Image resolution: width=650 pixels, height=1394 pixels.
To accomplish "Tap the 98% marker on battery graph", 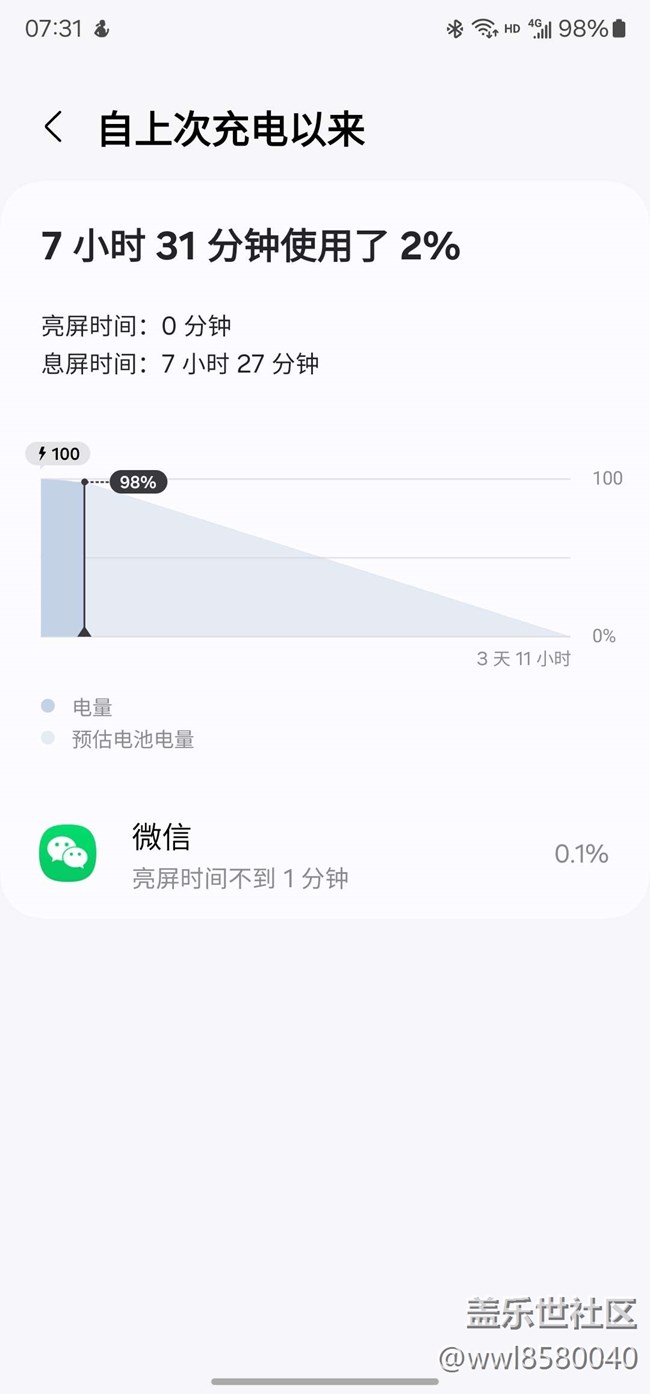I will tap(138, 482).
